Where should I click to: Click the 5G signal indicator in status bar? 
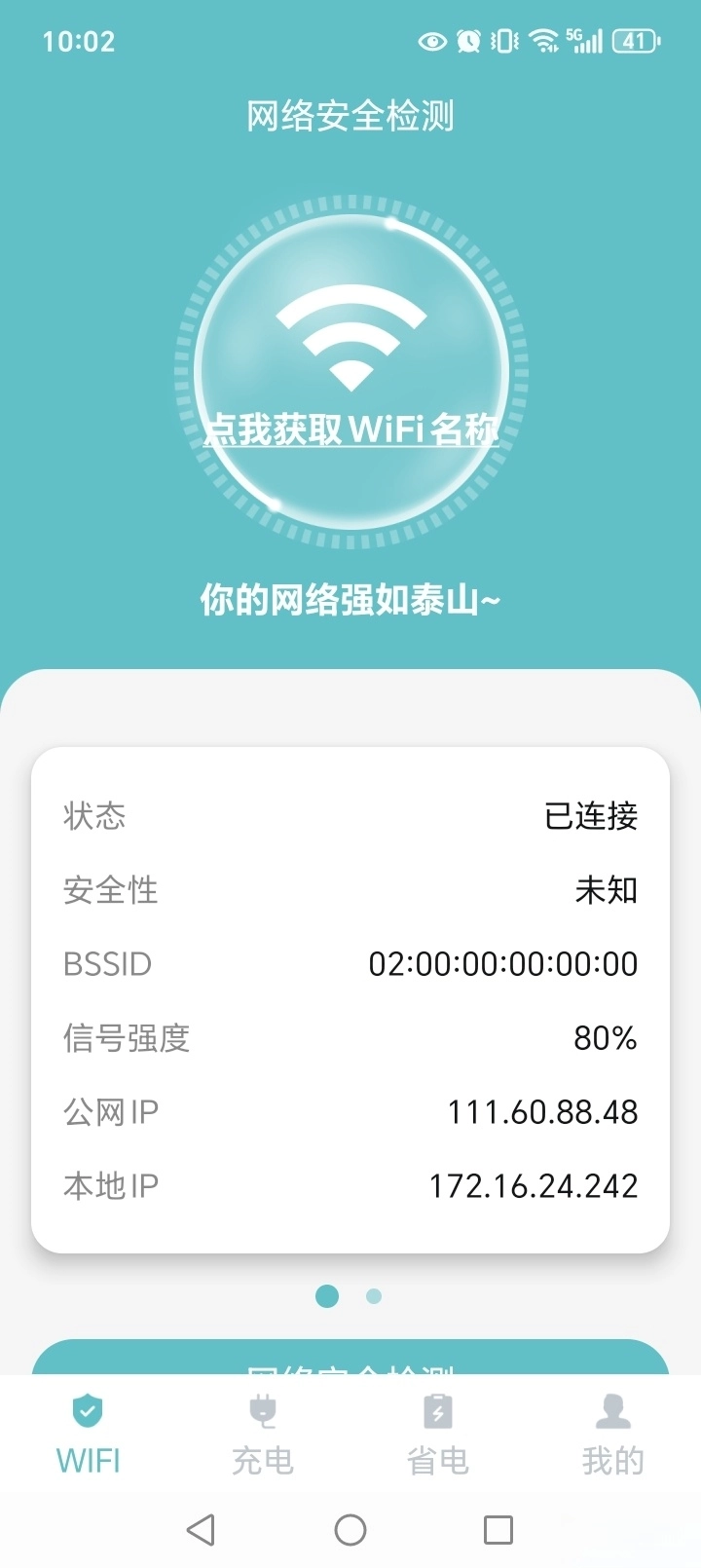pyautogui.click(x=584, y=39)
